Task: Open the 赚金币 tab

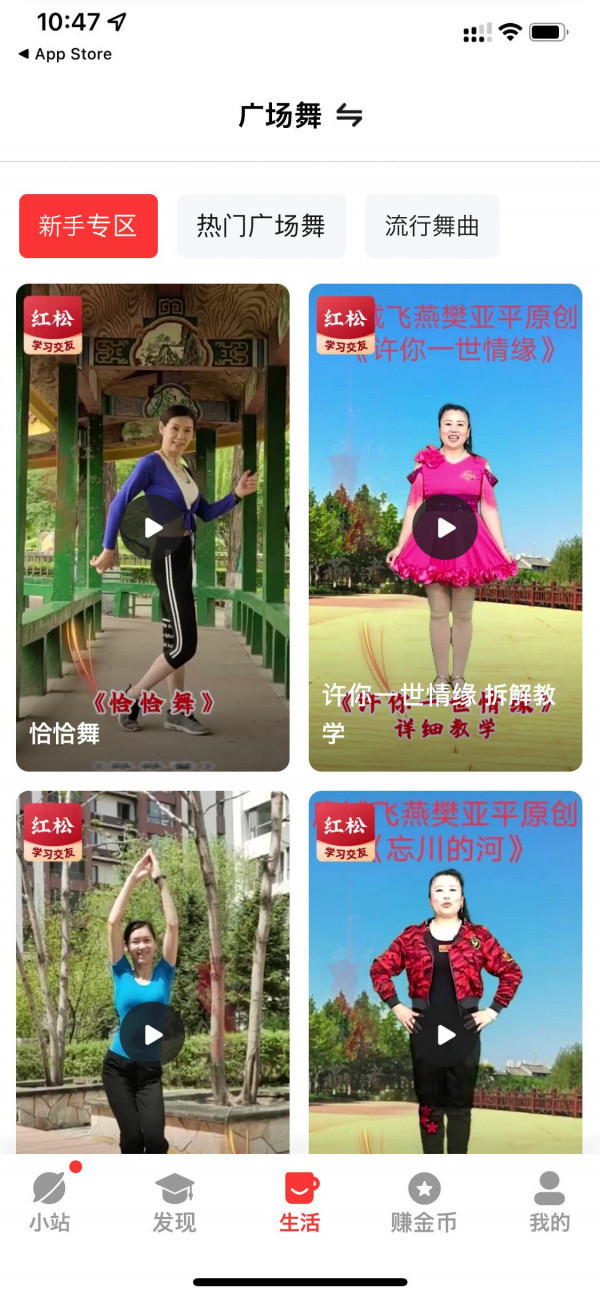Action: [424, 1202]
